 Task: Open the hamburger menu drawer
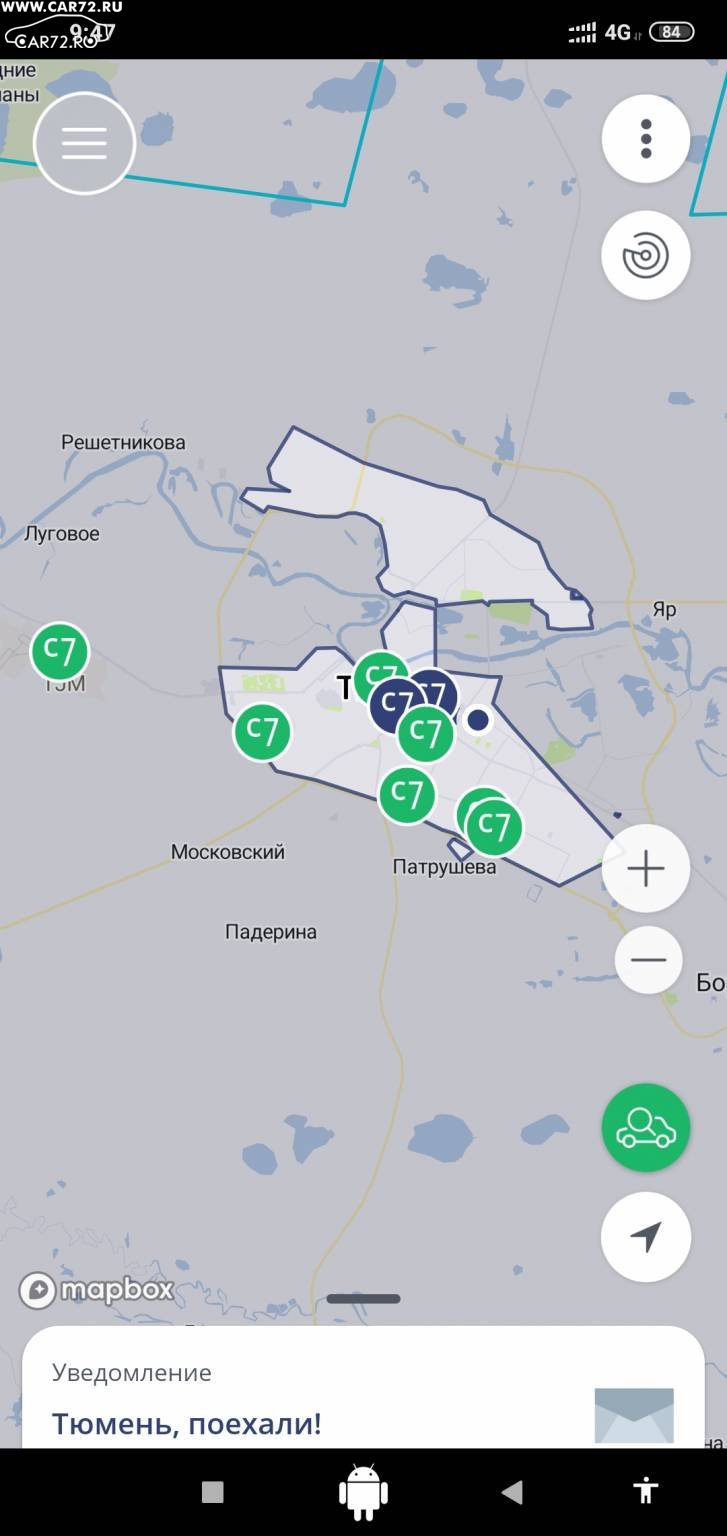coord(84,143)
